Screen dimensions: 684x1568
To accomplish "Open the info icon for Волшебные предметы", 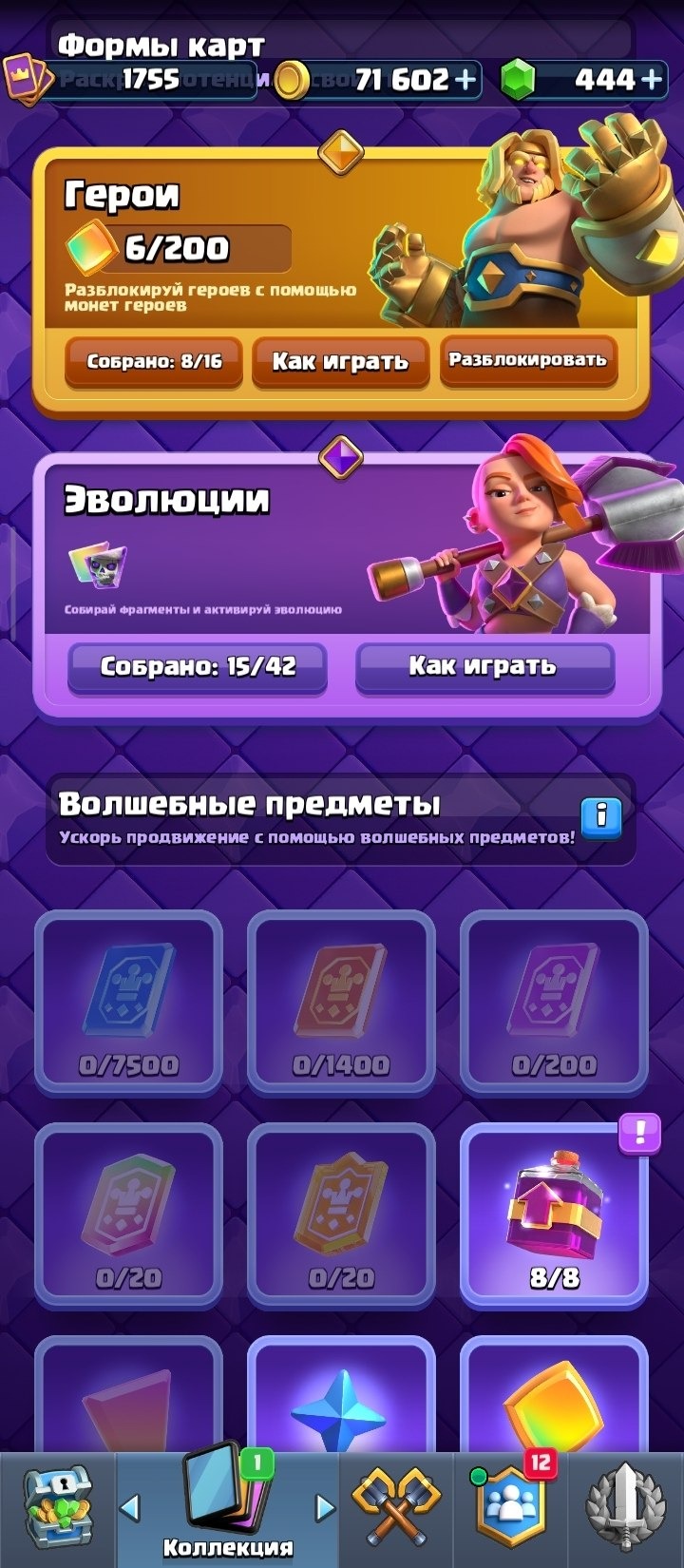I will 601,816.
